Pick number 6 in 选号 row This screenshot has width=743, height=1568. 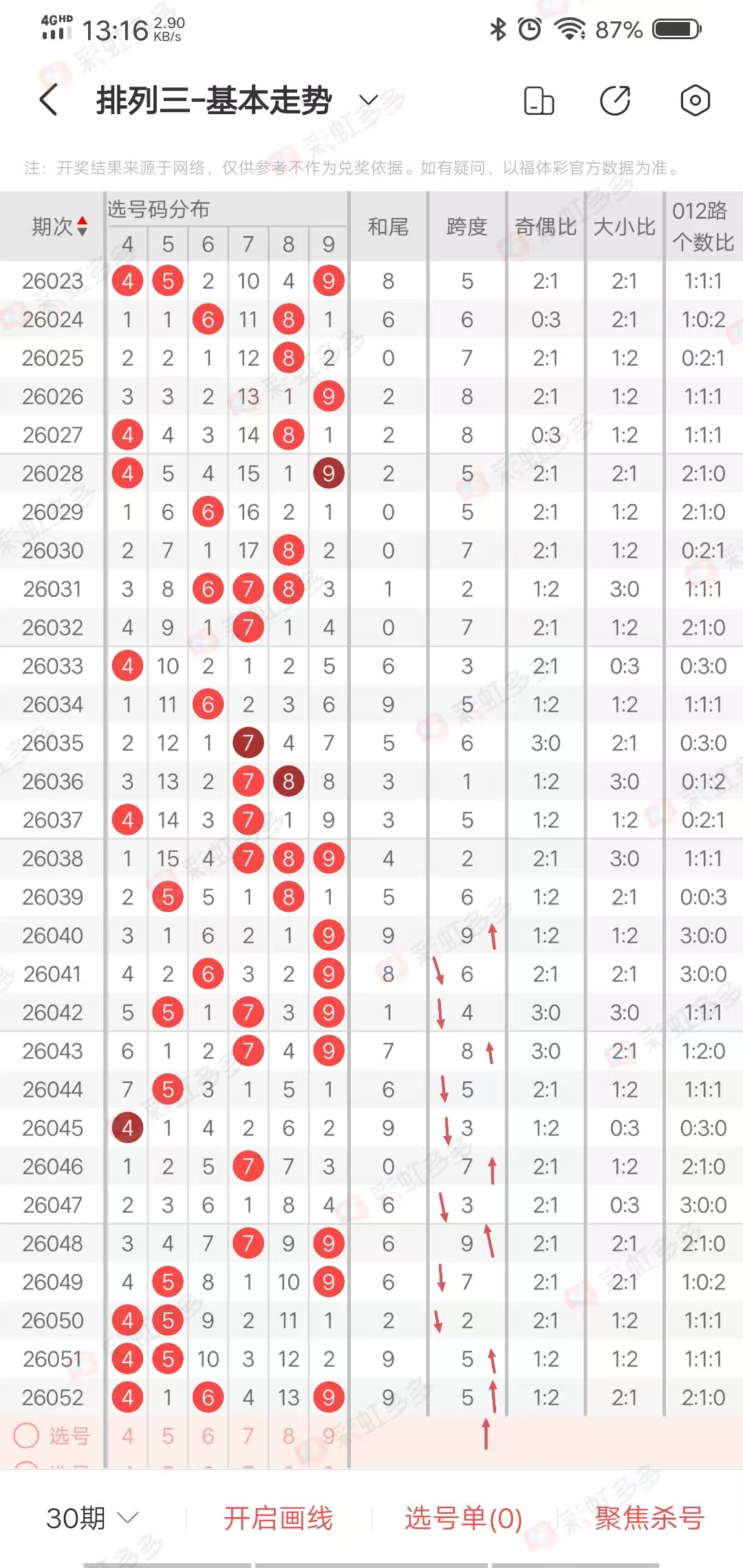tap(208, 1436)
